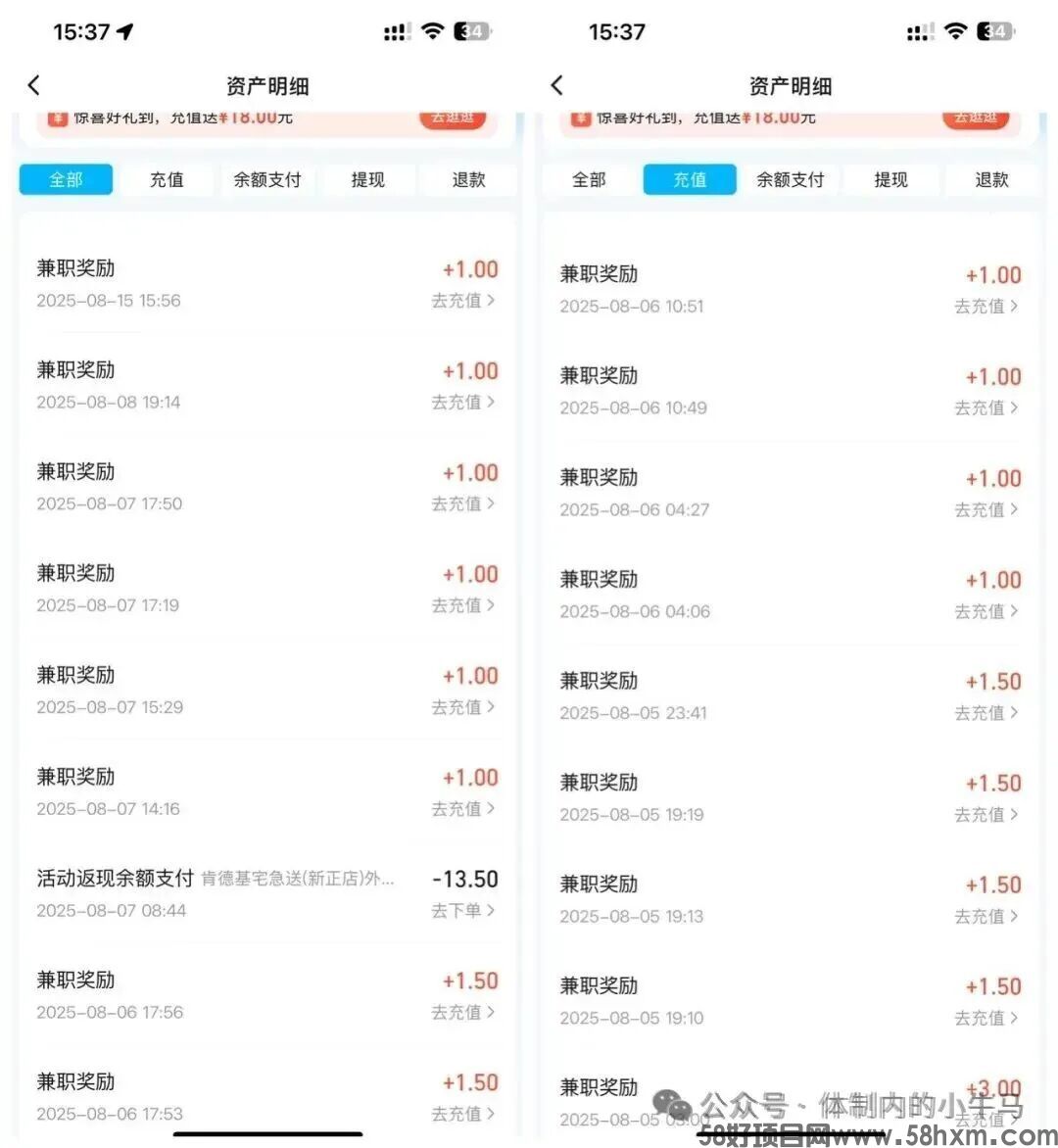This screenshot has height=1148, width=1058.
Task: Select the 充值 filter tab
Action: (x=689, y=179)
